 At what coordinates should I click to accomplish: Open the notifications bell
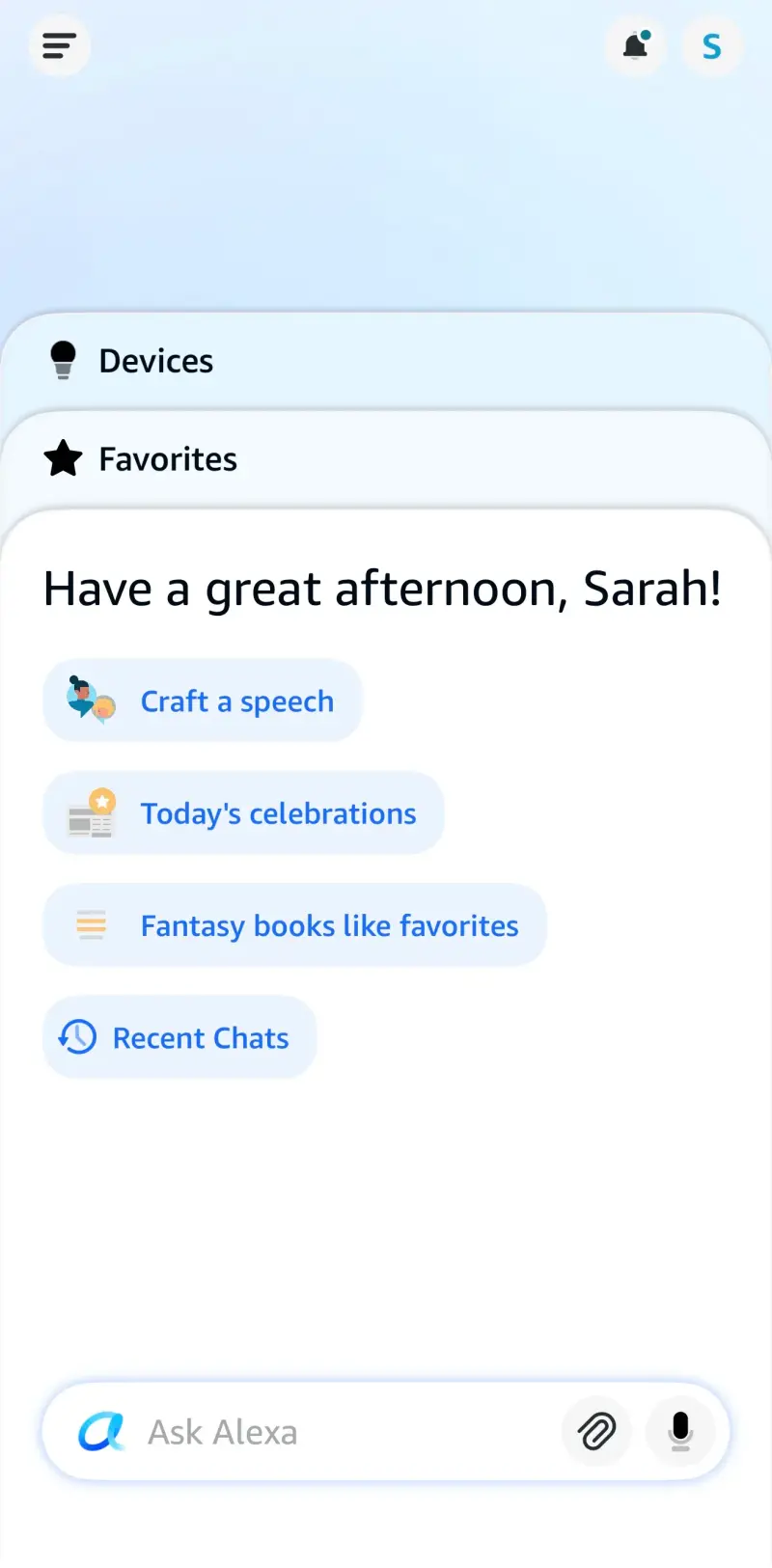point(635,45)
